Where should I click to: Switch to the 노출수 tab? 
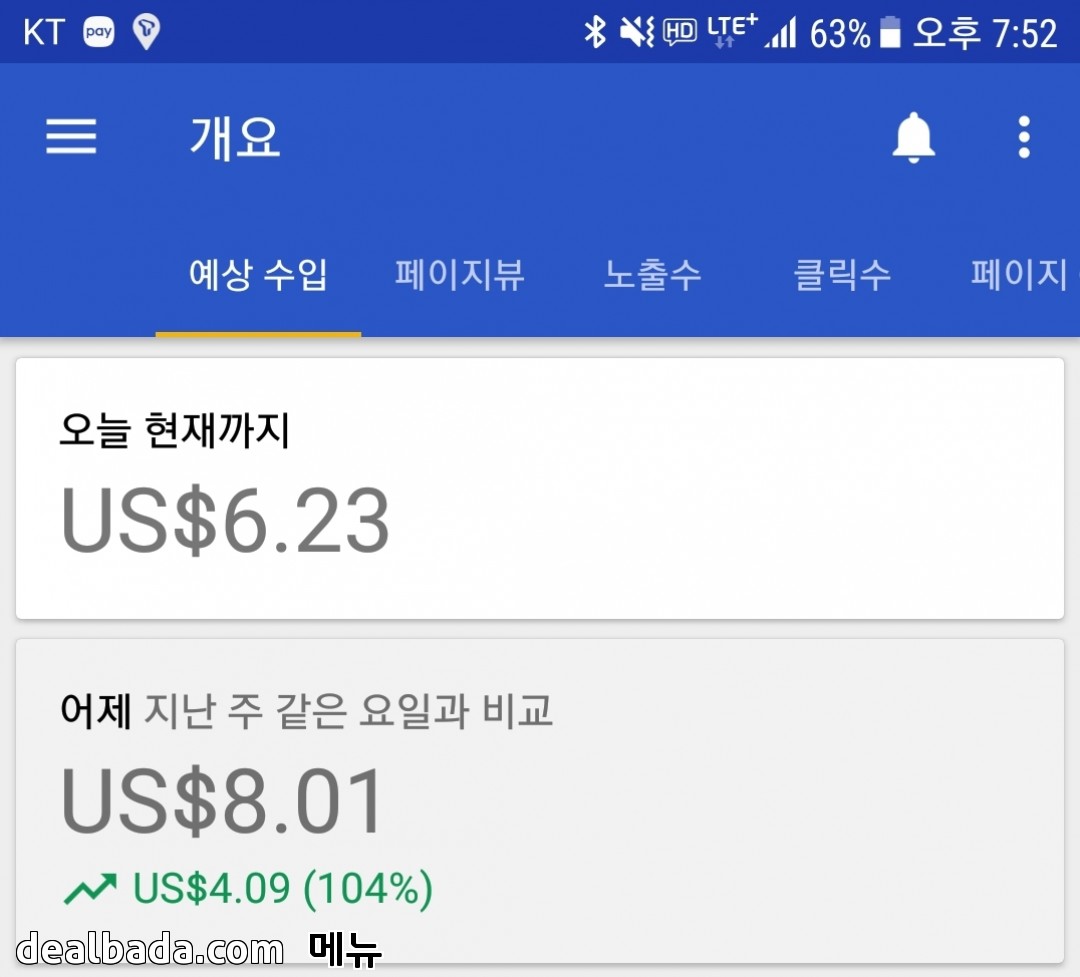click(652, 275)
